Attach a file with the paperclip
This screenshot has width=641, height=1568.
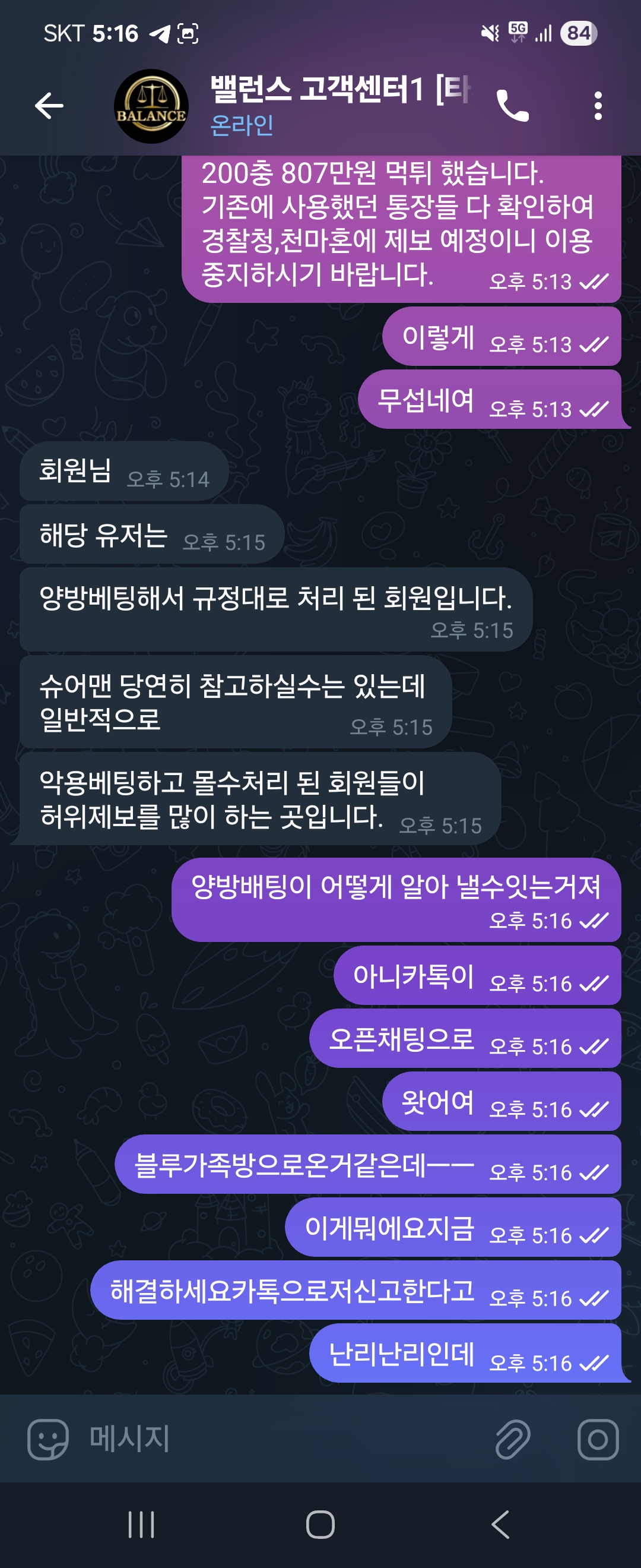pos(513,1440)
